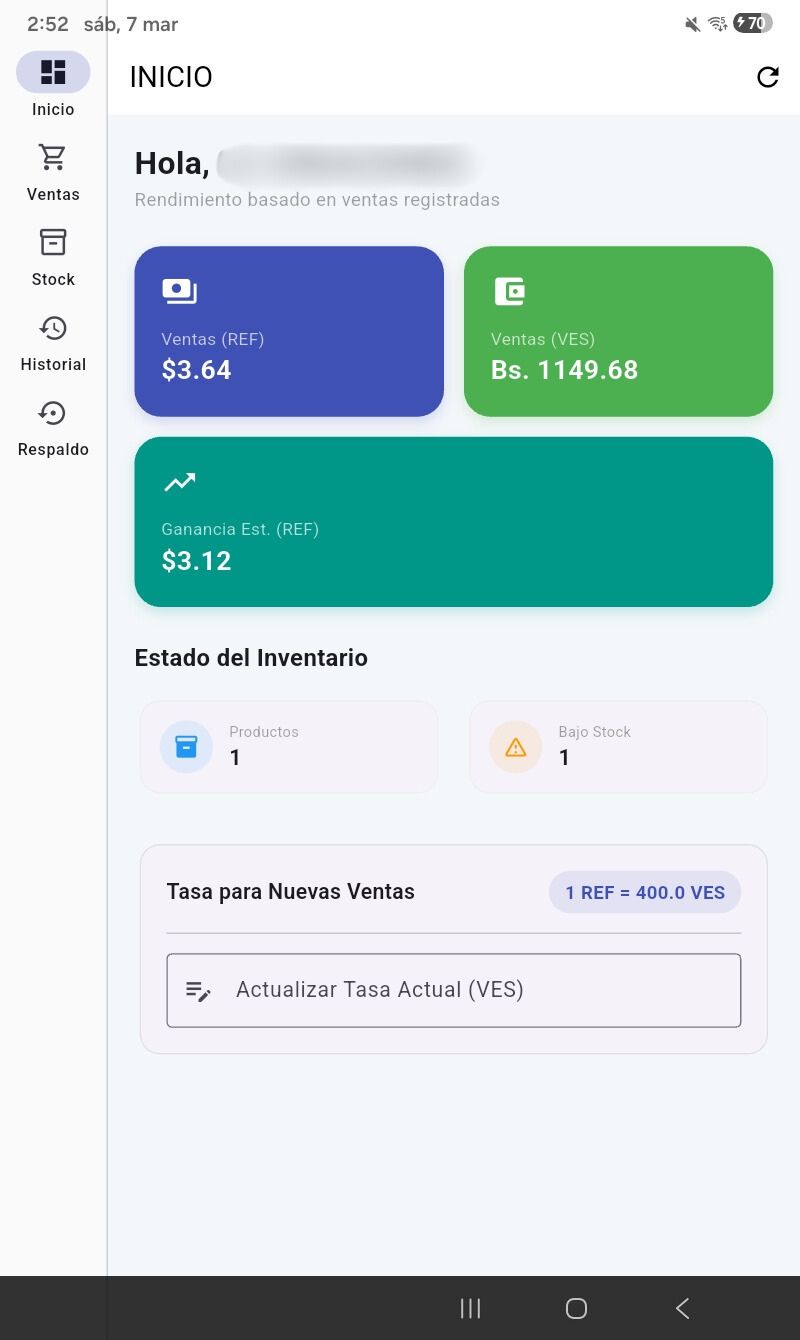Tap the battery indicator in status bar

coord(751,22)
